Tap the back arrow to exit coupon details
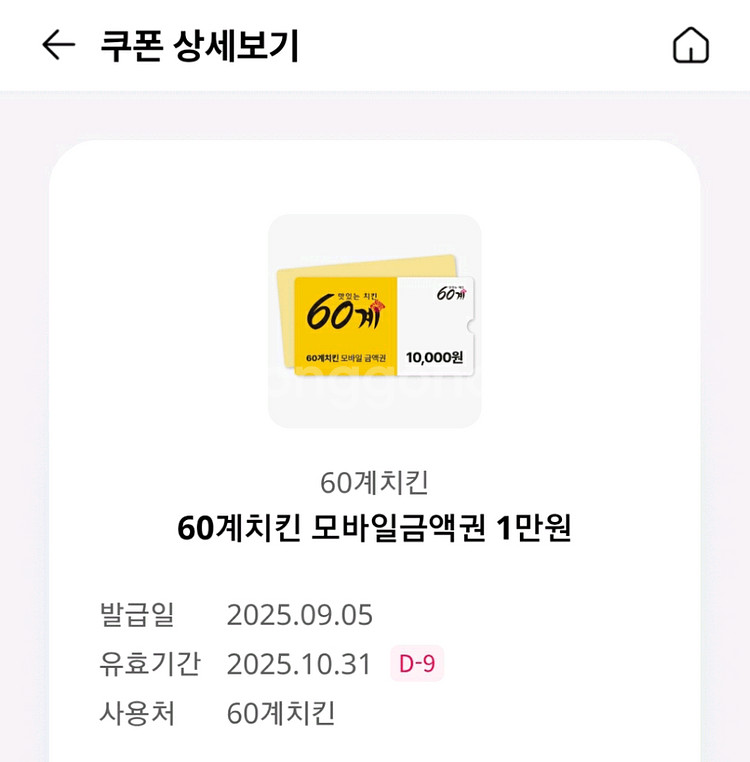This screenshot has width=750, height=762. (57, 42)
